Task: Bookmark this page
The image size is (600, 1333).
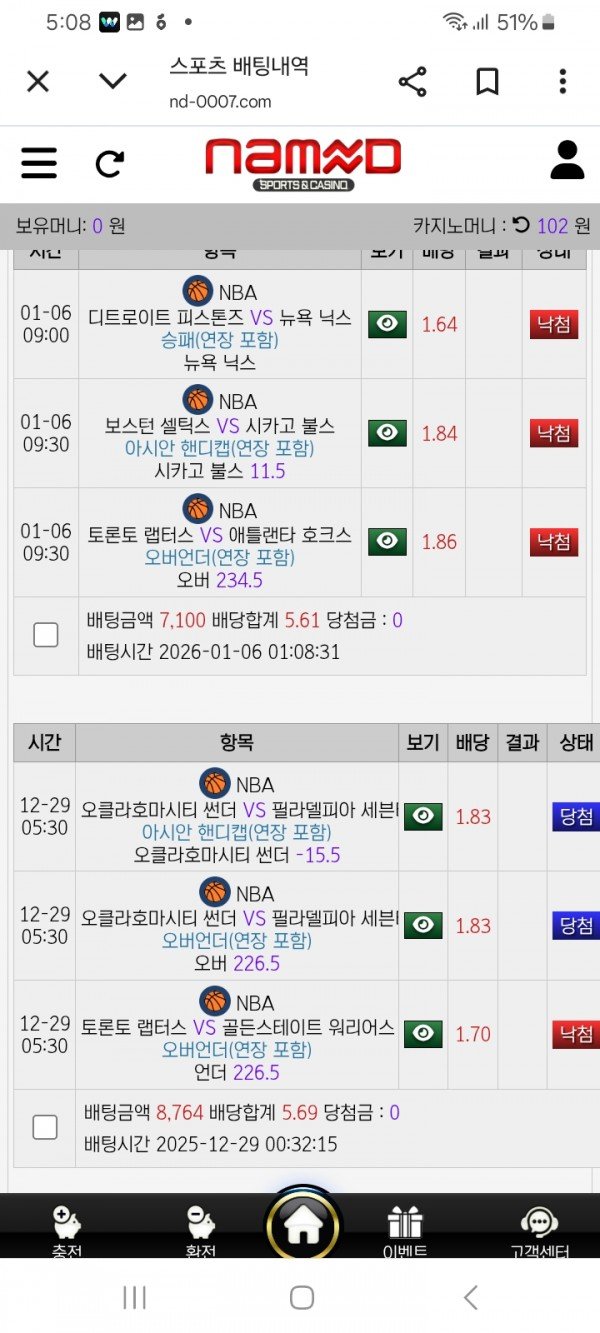Action: point(487,82)
